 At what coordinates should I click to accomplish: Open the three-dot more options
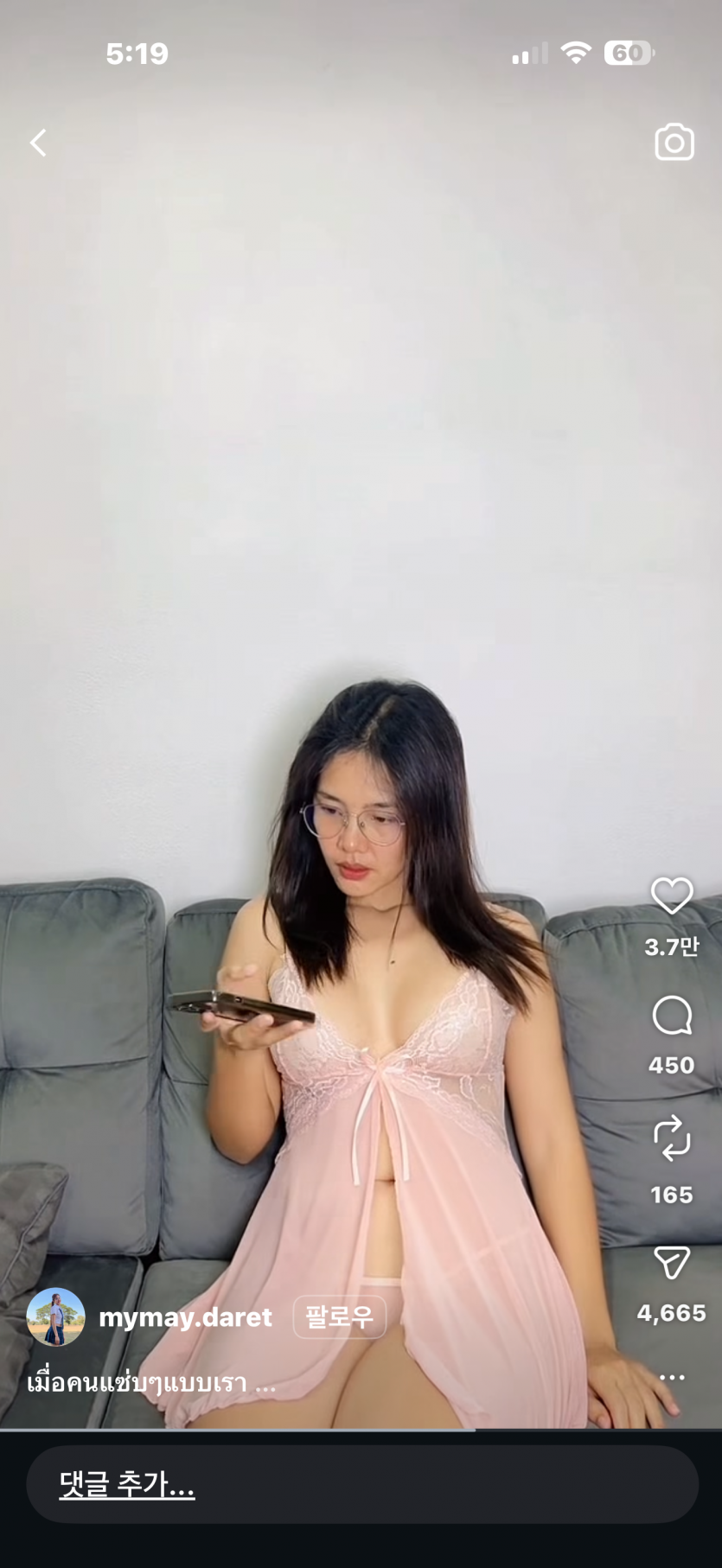click(x=672, y=1377)
